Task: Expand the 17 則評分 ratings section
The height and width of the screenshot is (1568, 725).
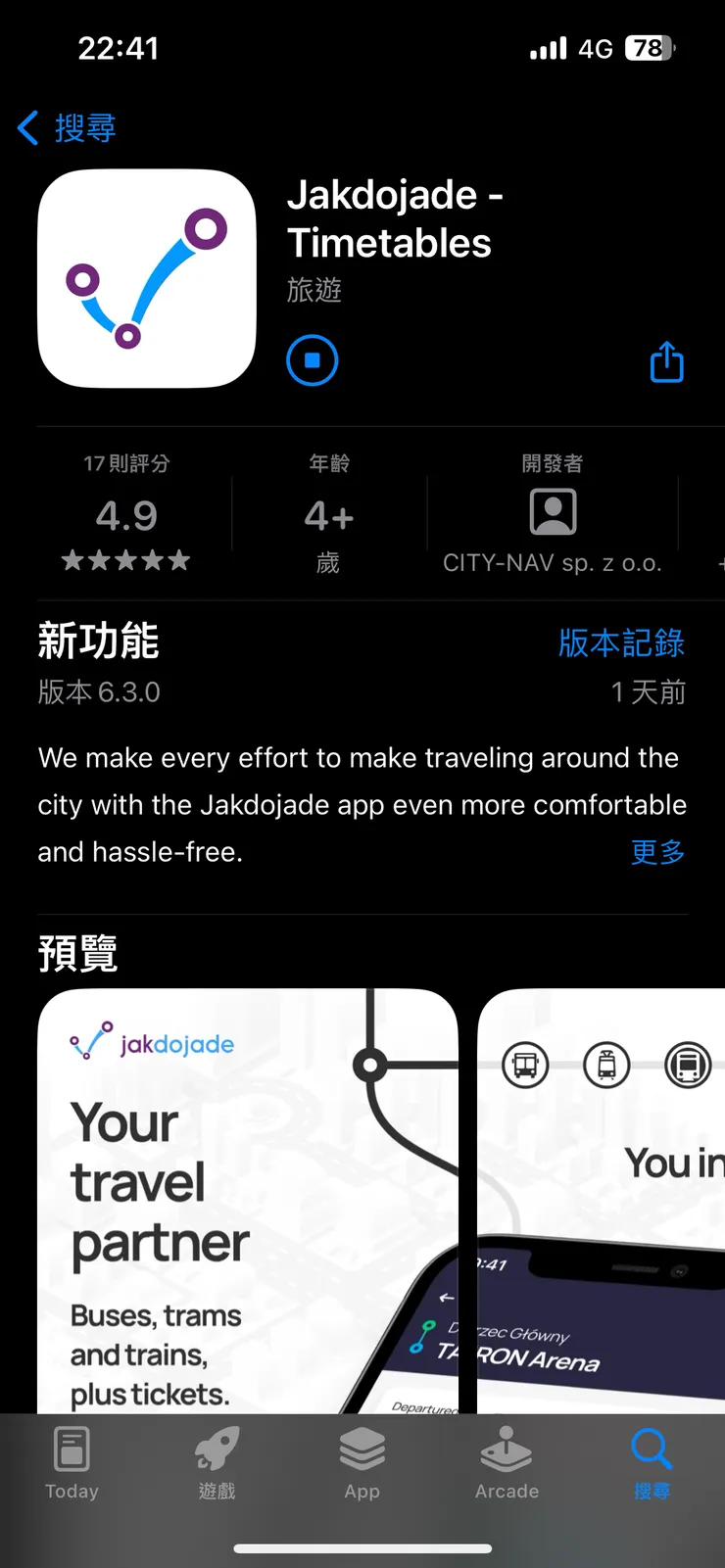Action: pos(125,513)
